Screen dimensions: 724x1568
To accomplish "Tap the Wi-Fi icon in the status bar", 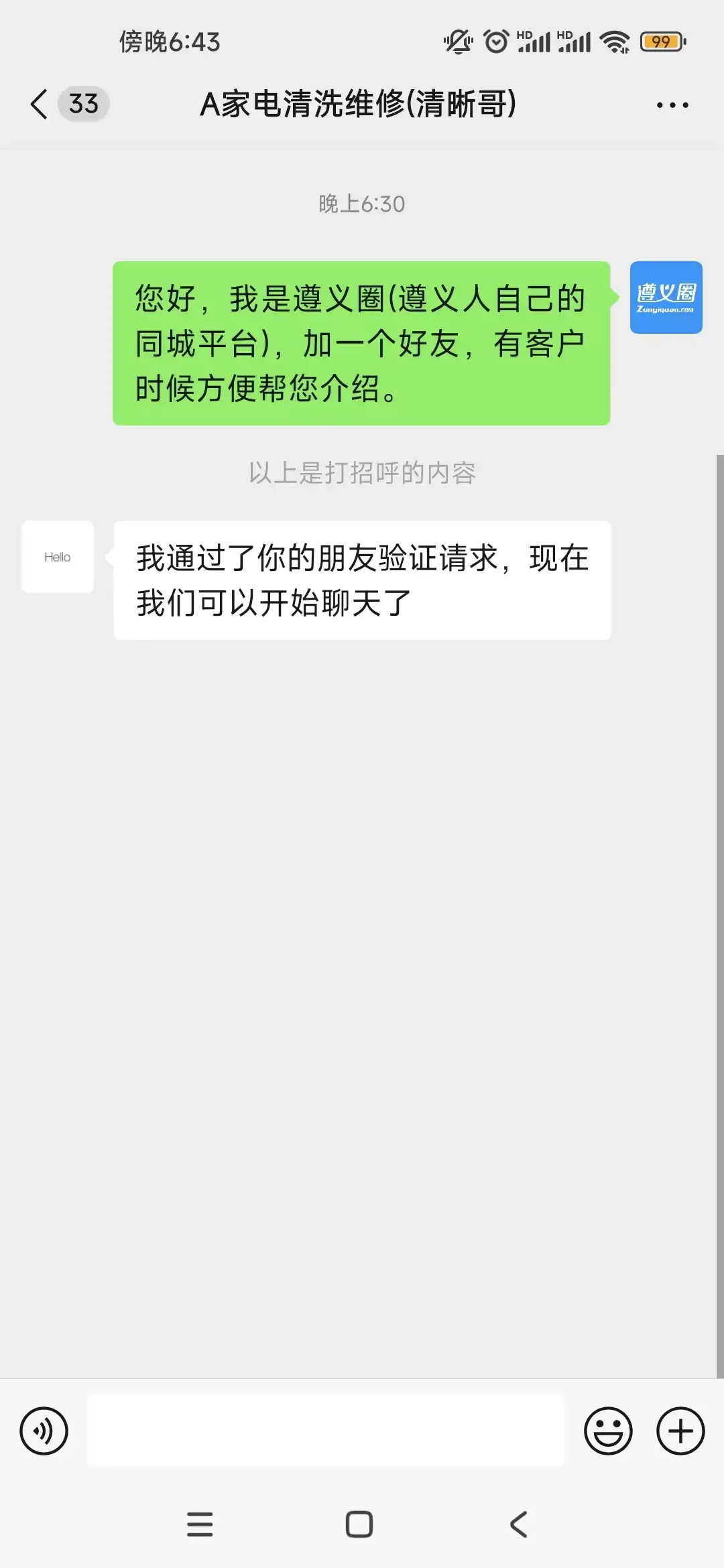I will tap(614, 42).
